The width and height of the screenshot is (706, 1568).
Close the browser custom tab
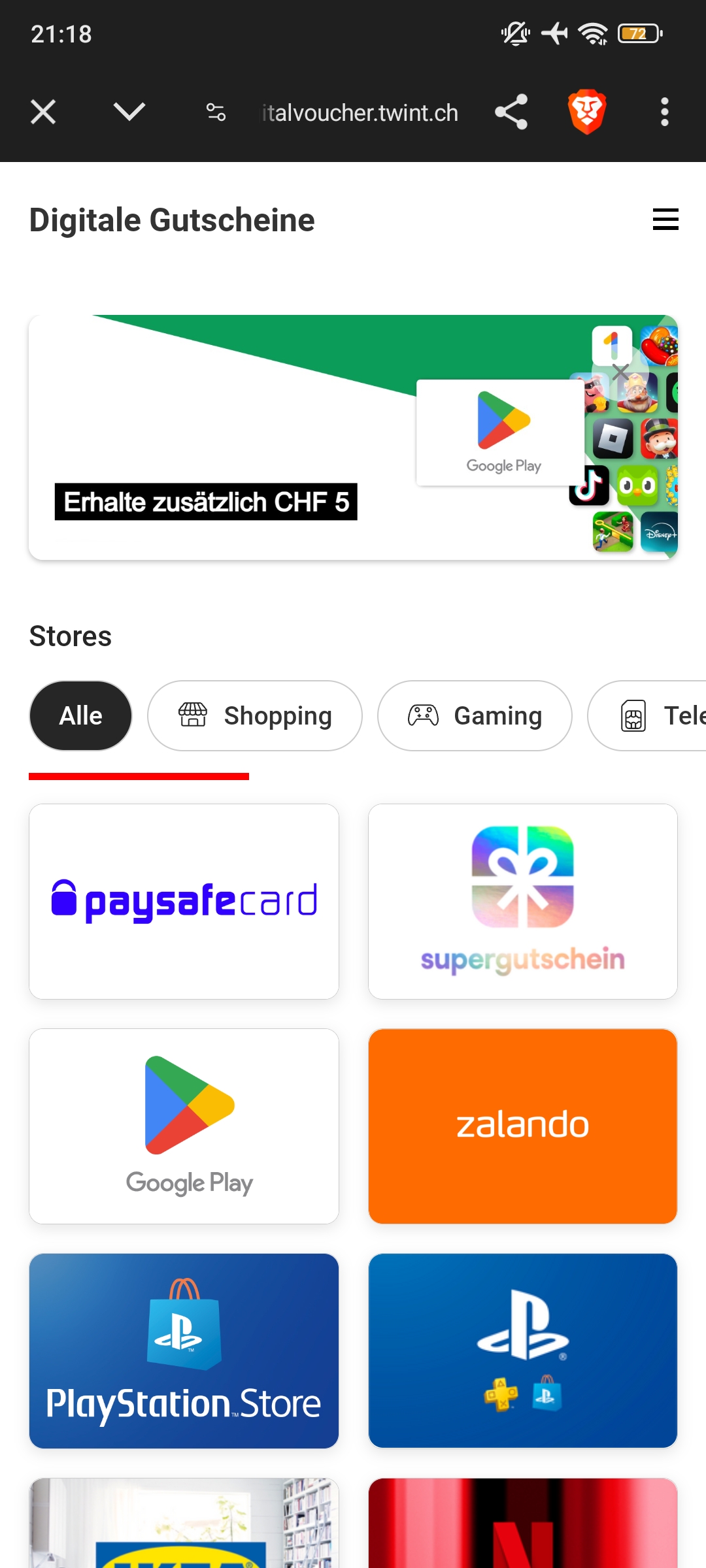click(x=43, y=112)
